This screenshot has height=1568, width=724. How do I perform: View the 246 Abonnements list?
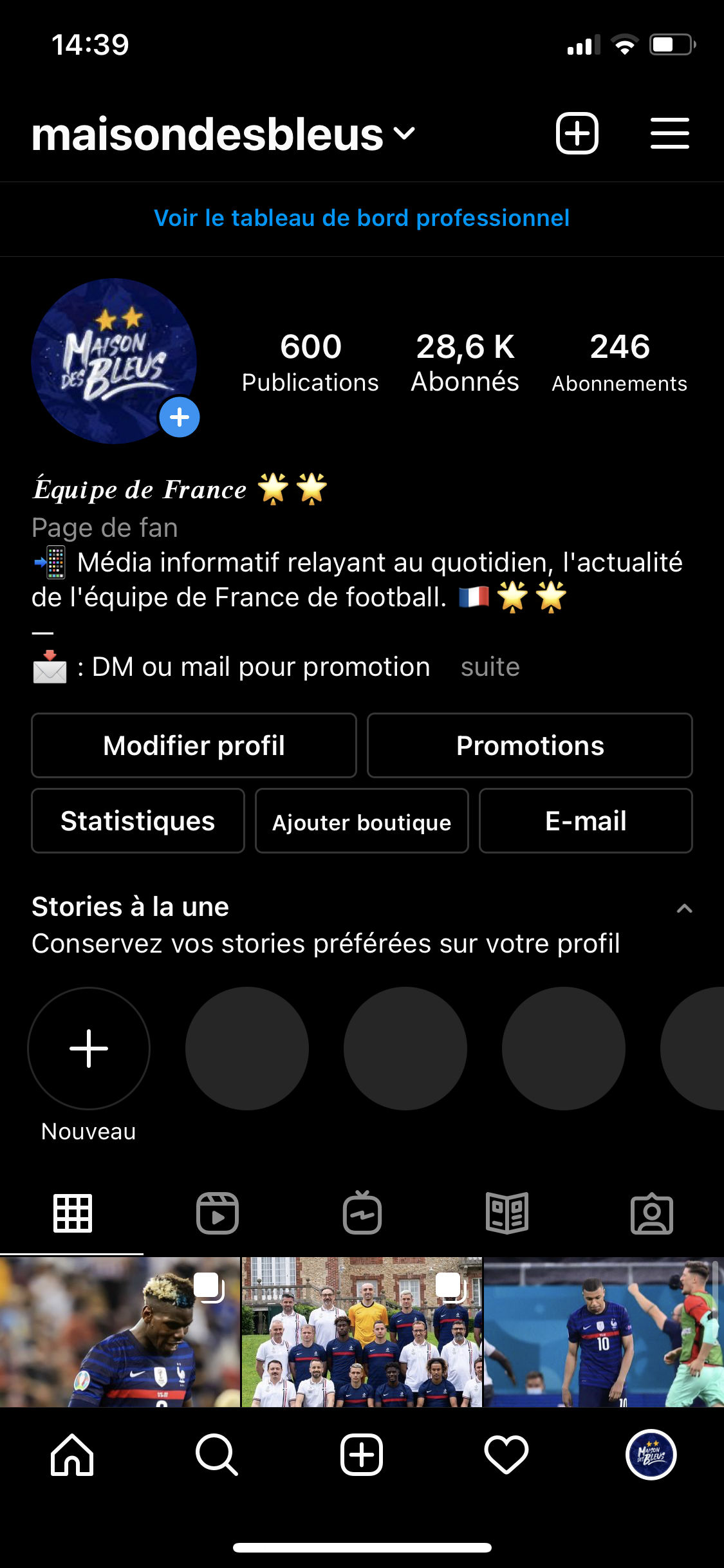619,362
